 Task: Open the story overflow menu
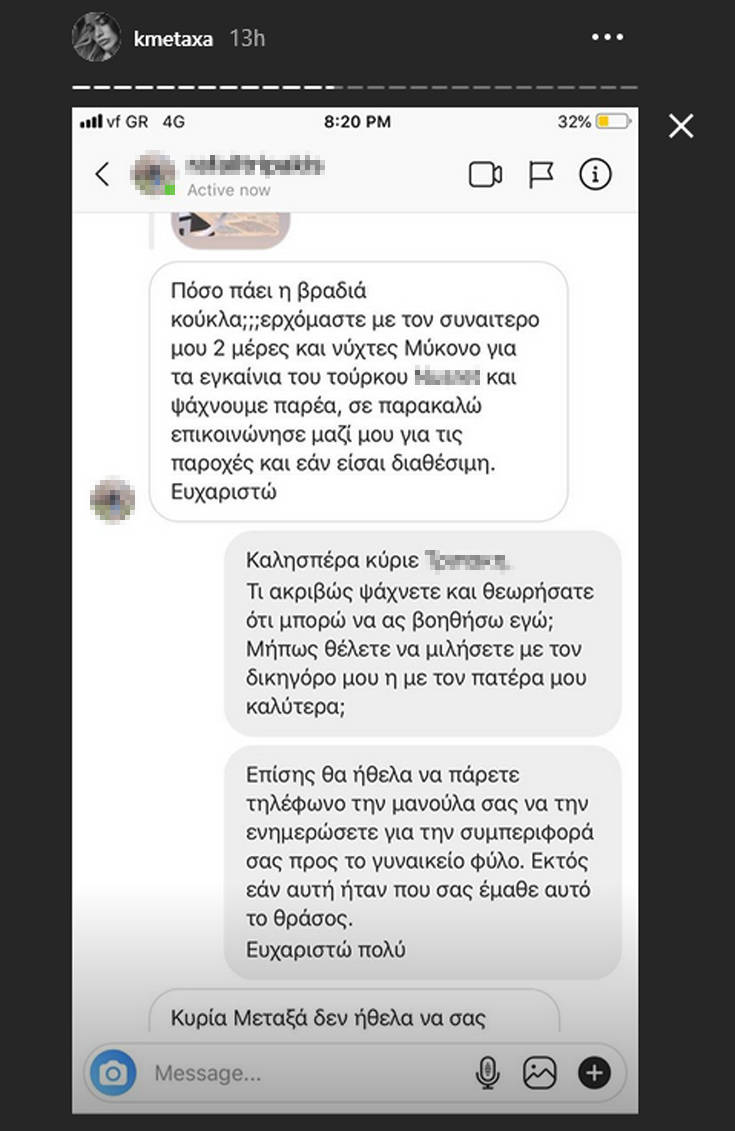(x=607, y=38)
